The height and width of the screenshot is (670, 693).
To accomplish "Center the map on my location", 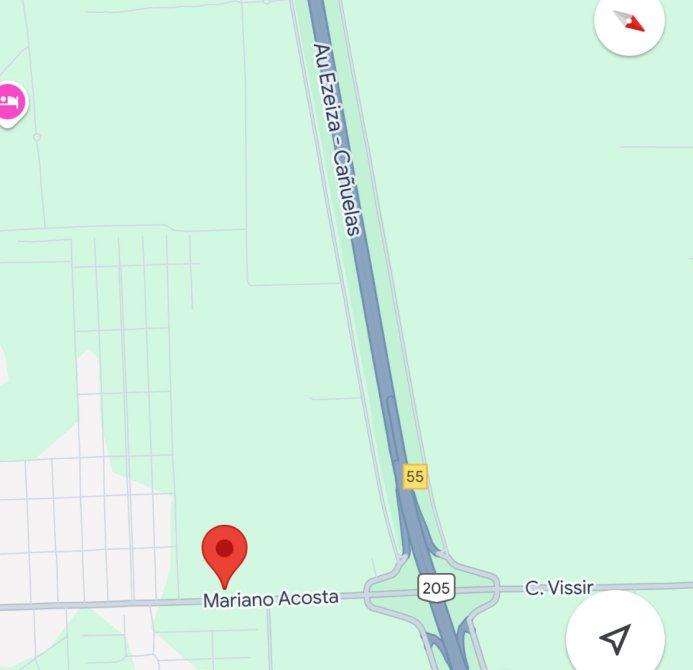I will coord(616,637).
